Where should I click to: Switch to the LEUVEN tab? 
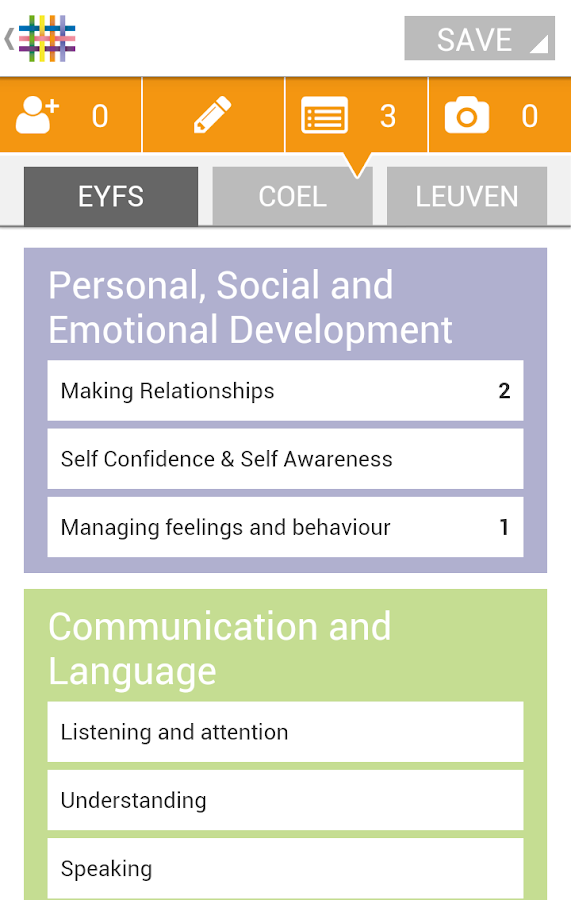pos(467,196)
